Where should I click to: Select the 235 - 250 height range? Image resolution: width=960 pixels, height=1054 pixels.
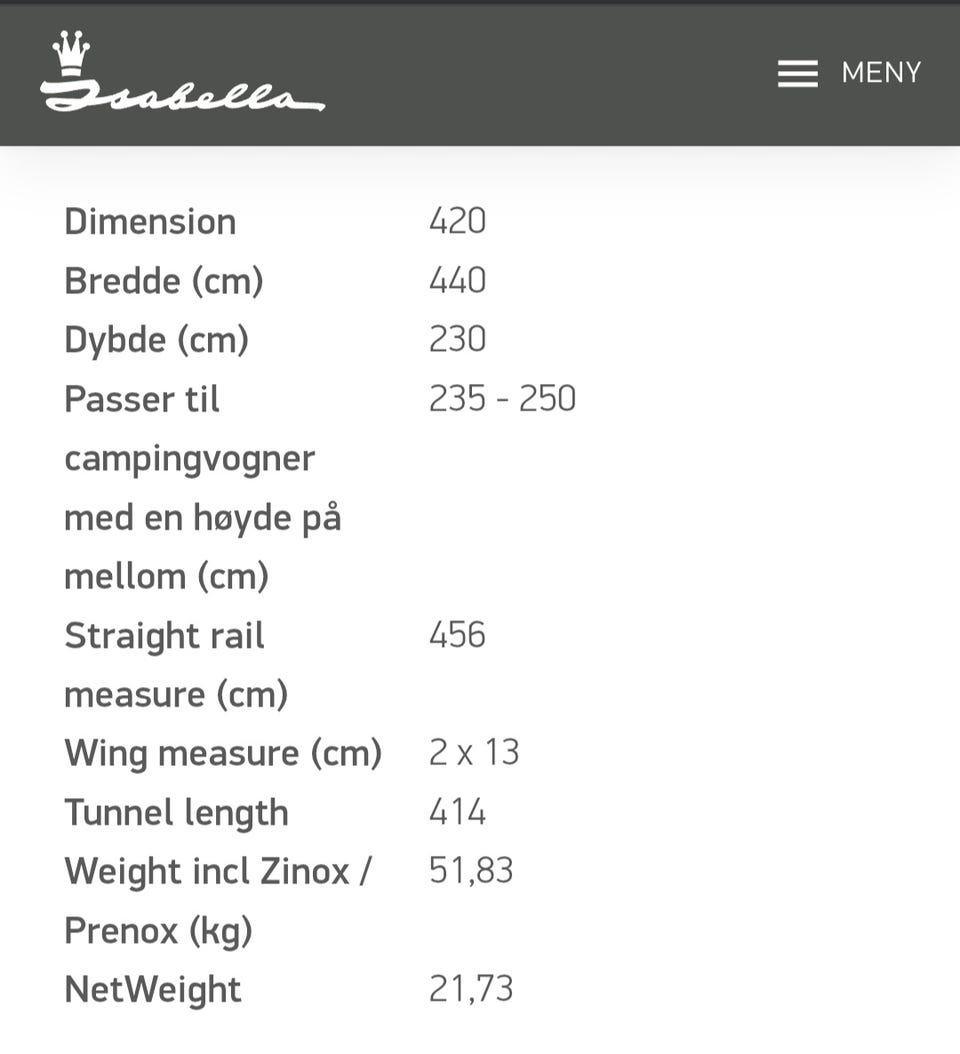[x=504, y=397]
